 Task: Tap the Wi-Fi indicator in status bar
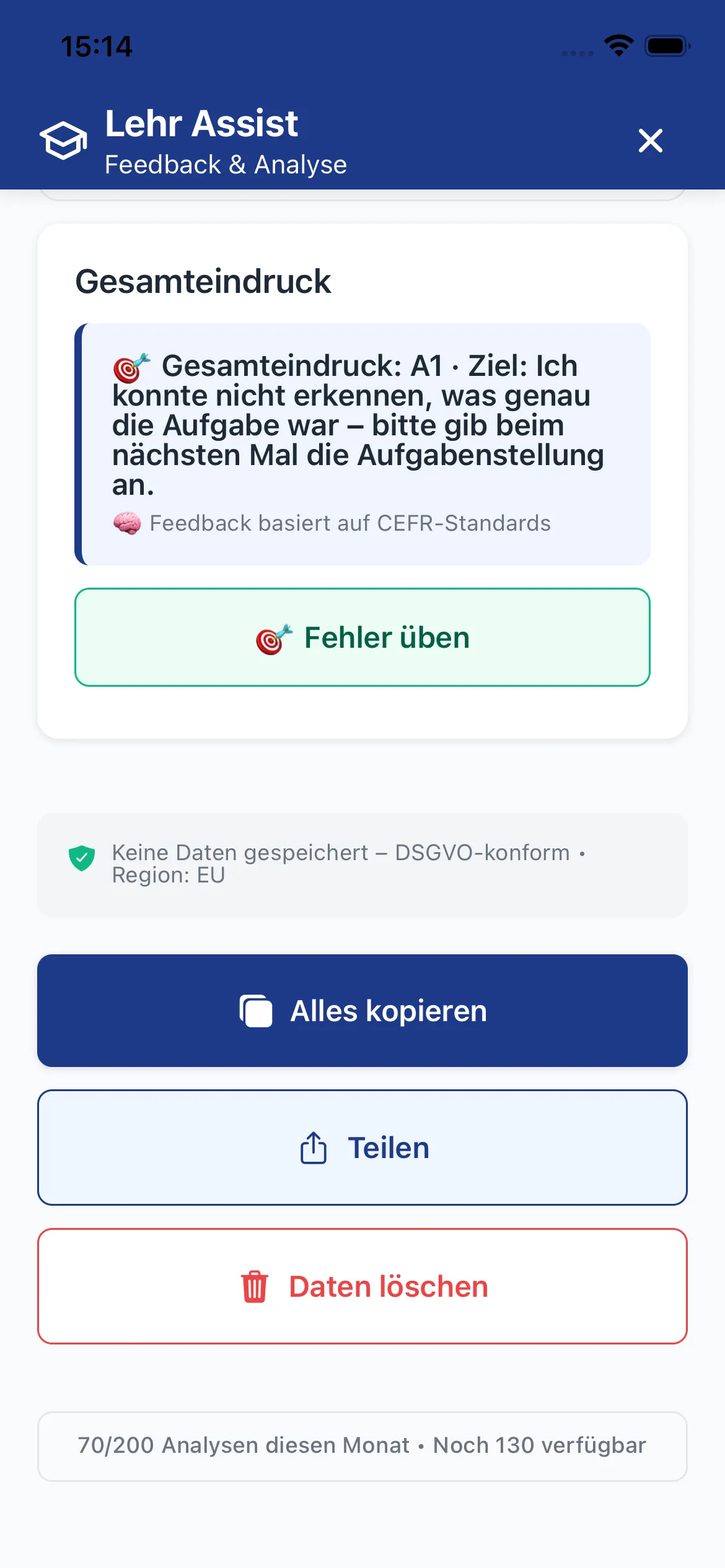(617, 45)
